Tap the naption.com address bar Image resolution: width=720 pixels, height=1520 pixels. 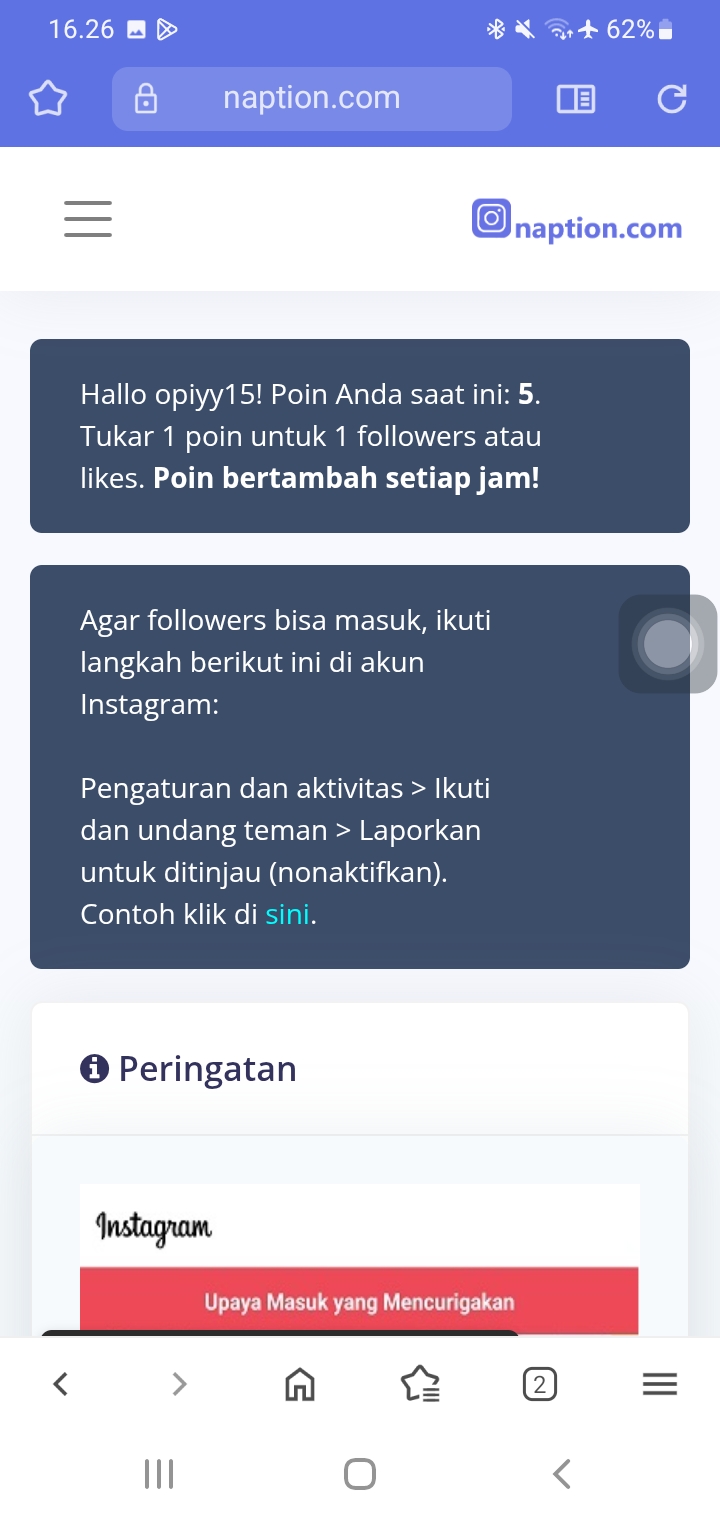312,98
